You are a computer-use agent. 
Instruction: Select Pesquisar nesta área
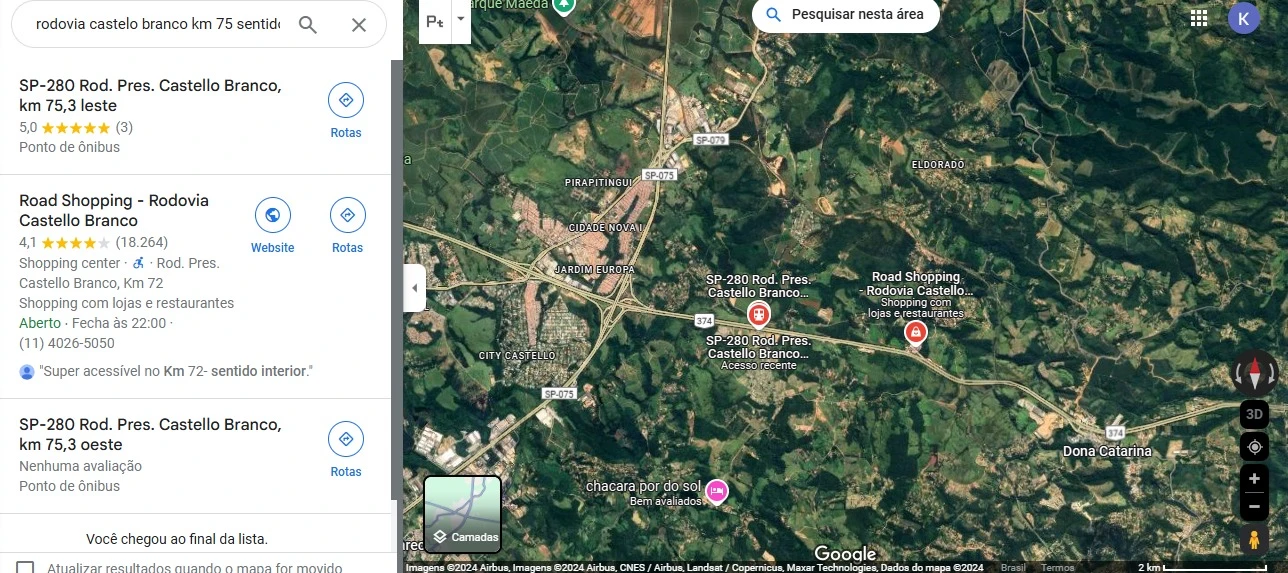click(845, 15)
